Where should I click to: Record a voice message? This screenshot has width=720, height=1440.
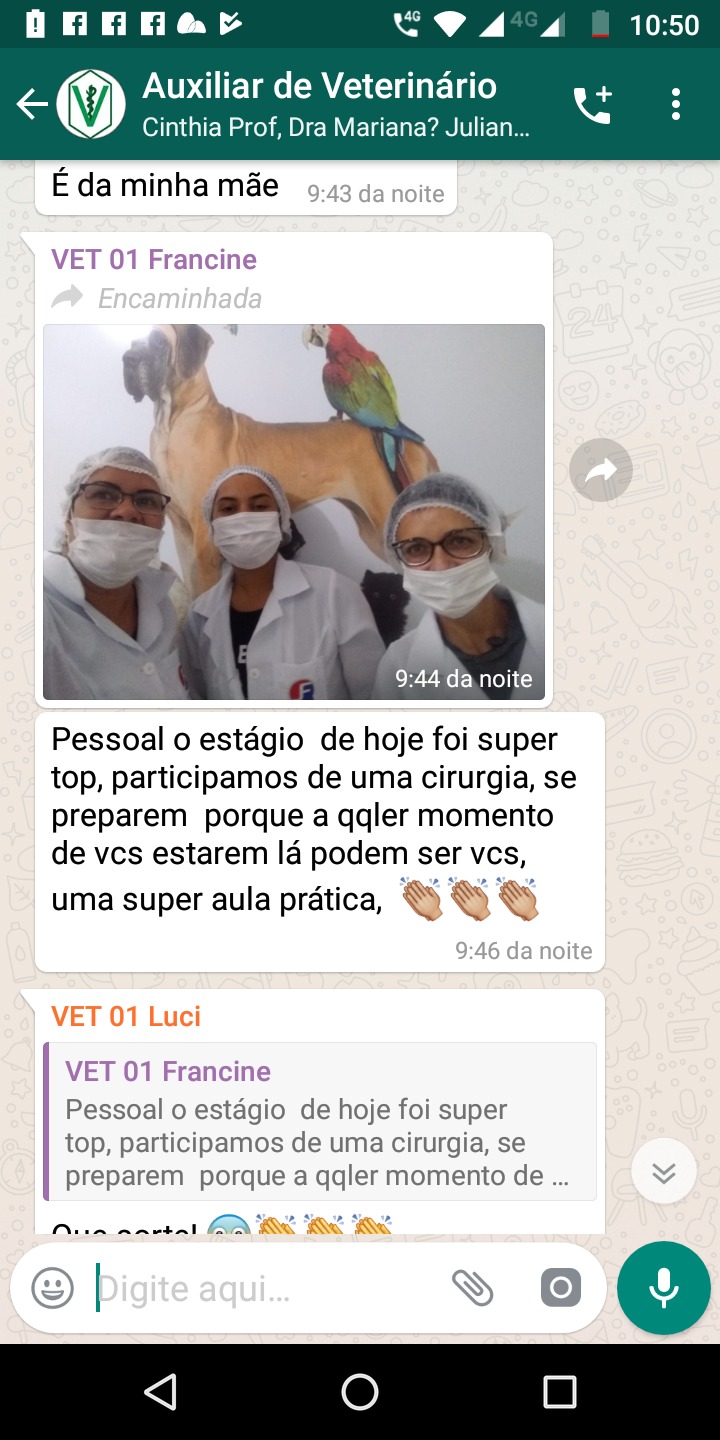point(664,1288)
